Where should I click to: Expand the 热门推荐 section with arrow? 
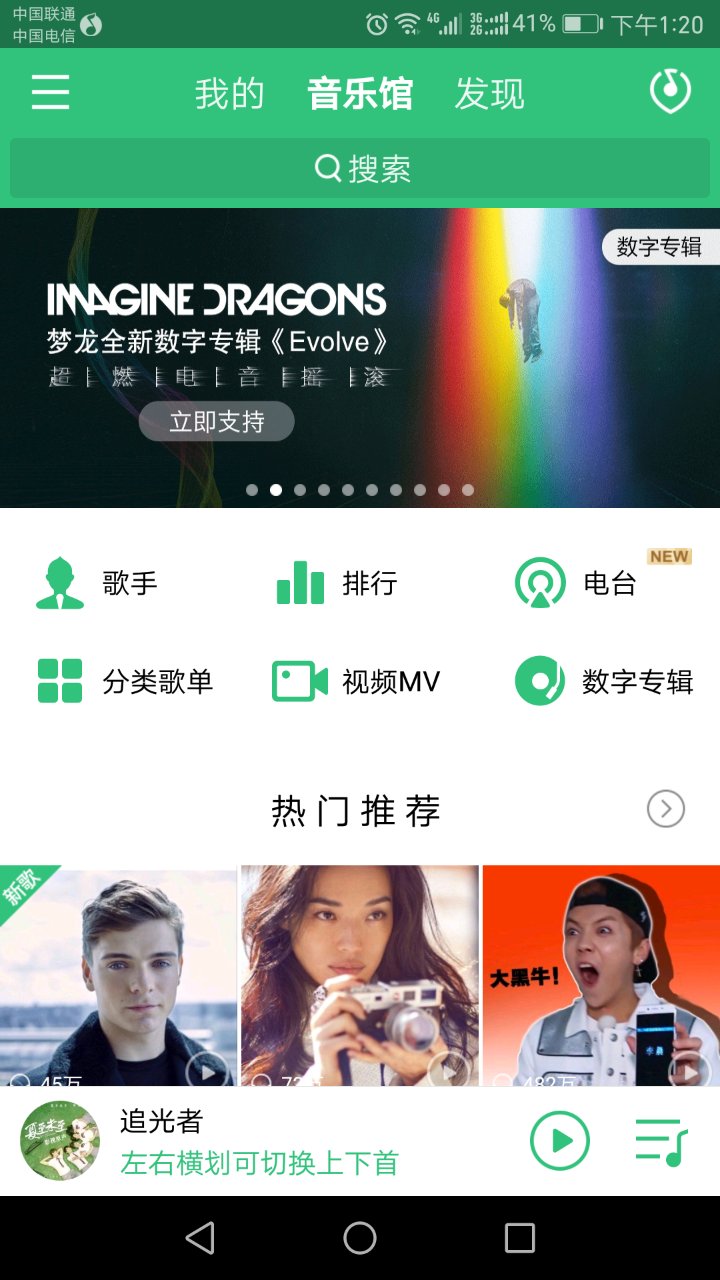pyautogui.click(x=665, y=808)
